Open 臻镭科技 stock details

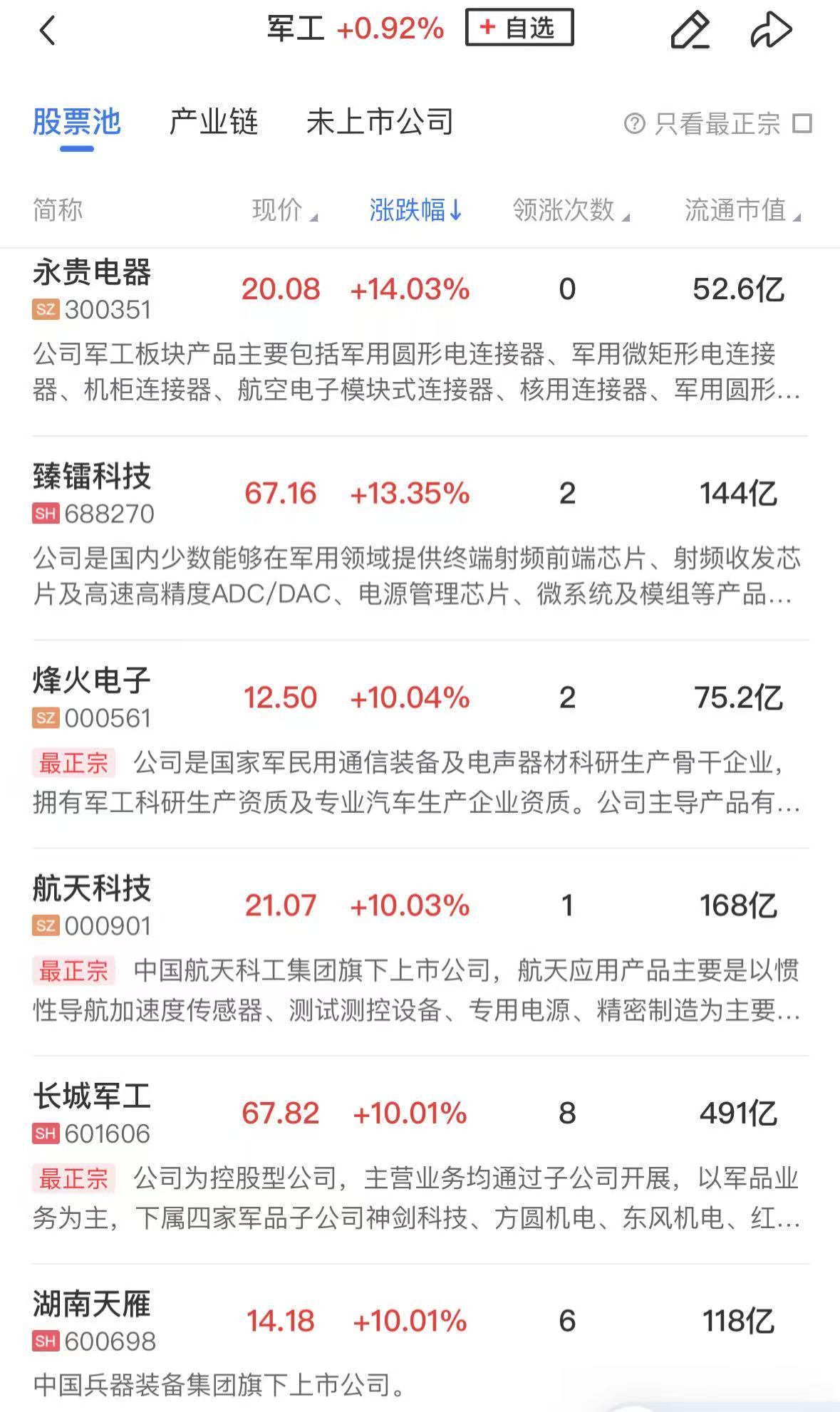(x=93, y=477)
